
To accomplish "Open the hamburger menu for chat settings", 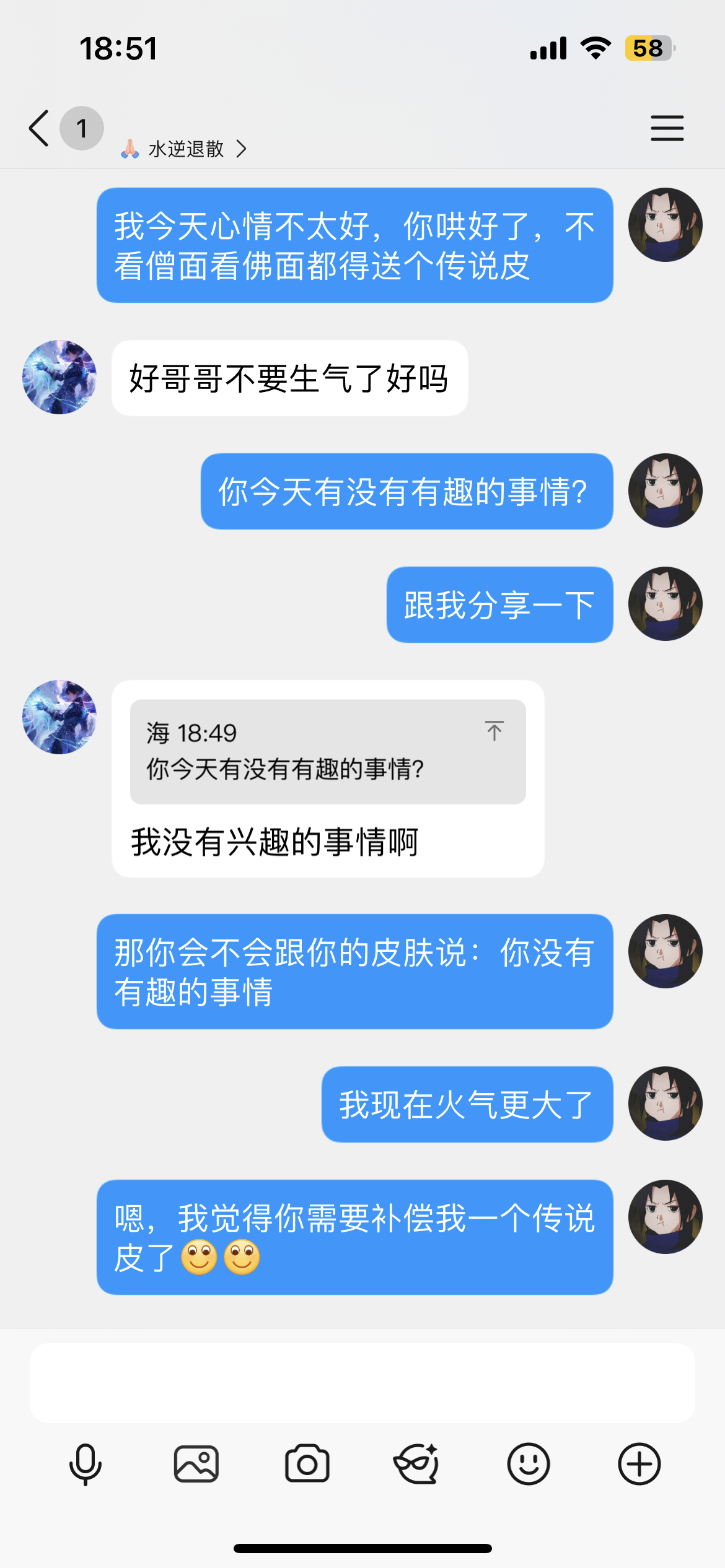I will (x=667, y=128).
